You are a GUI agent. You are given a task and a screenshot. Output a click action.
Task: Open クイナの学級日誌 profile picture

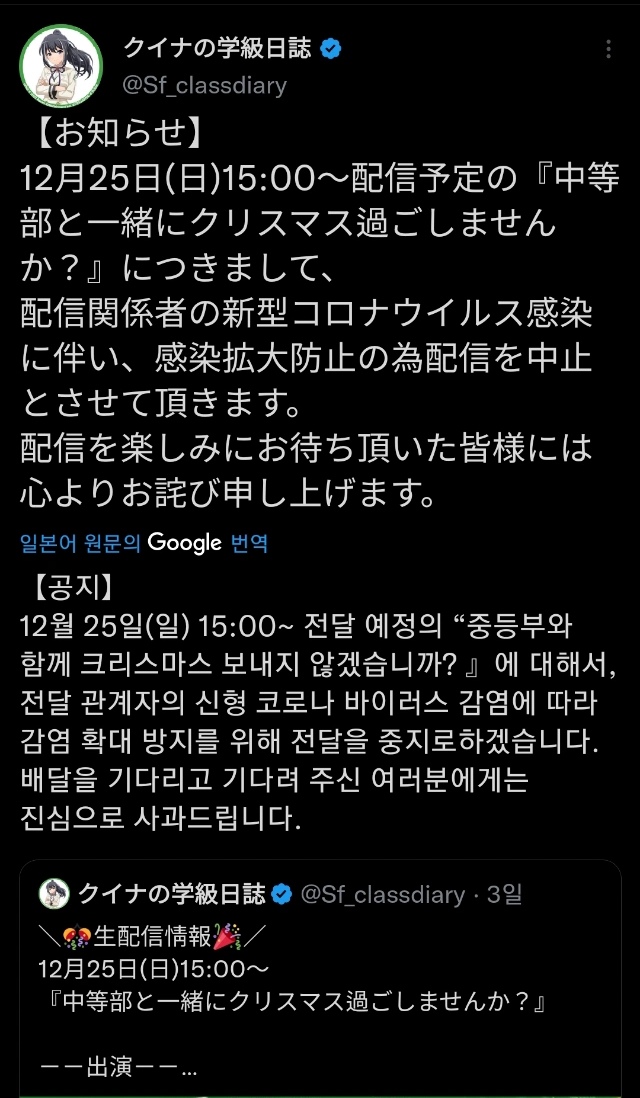coord(62,66)
